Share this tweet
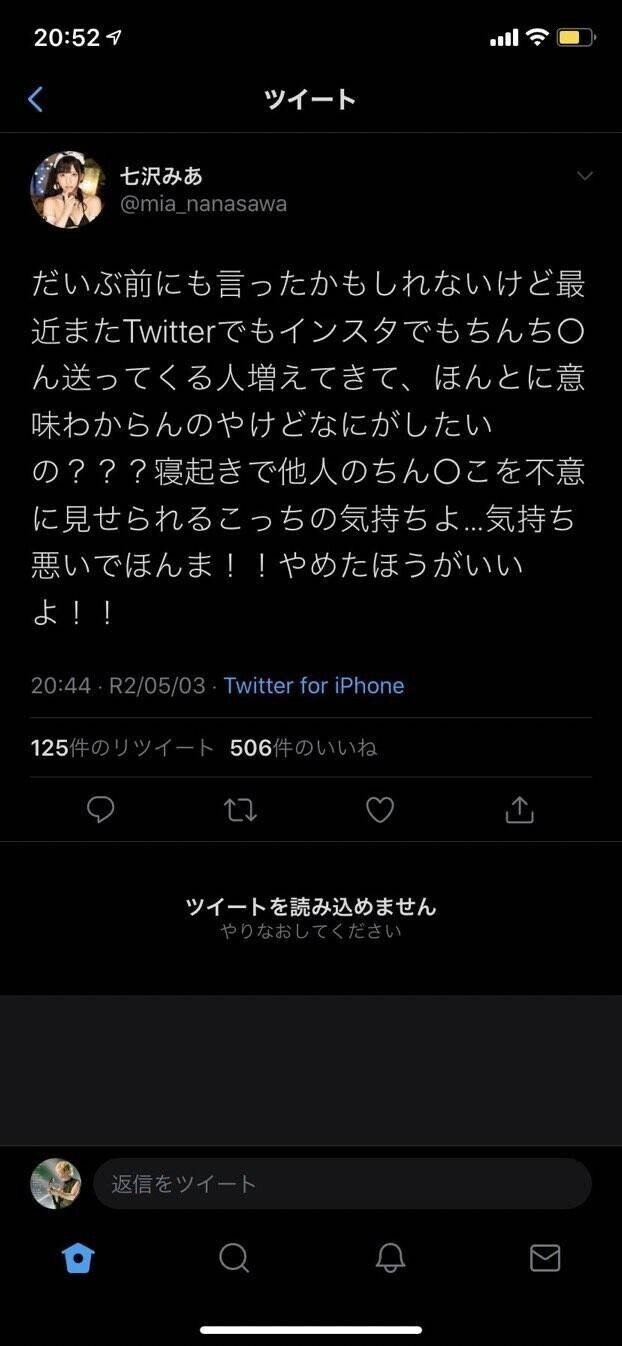 point(519,810)
